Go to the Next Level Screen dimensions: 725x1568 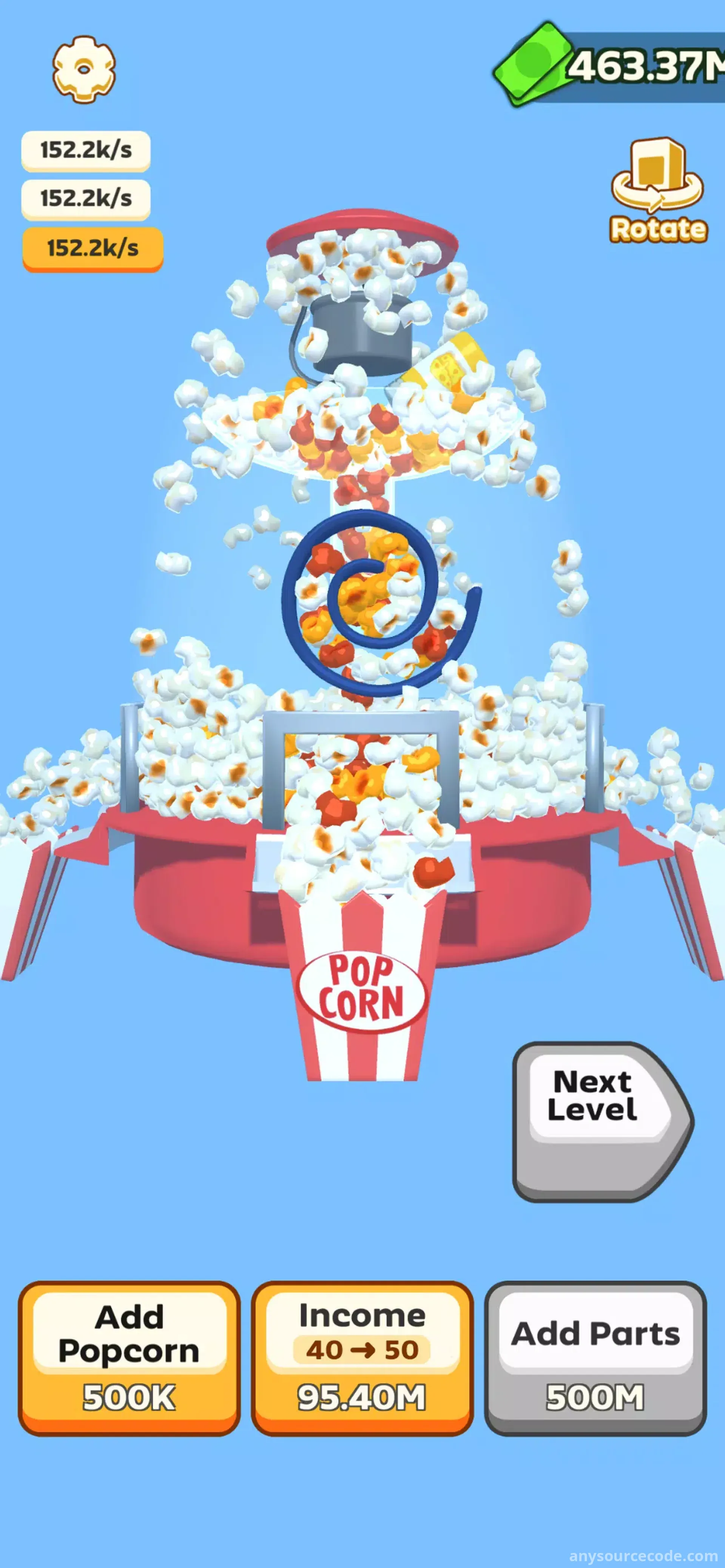click(600, 1121)
